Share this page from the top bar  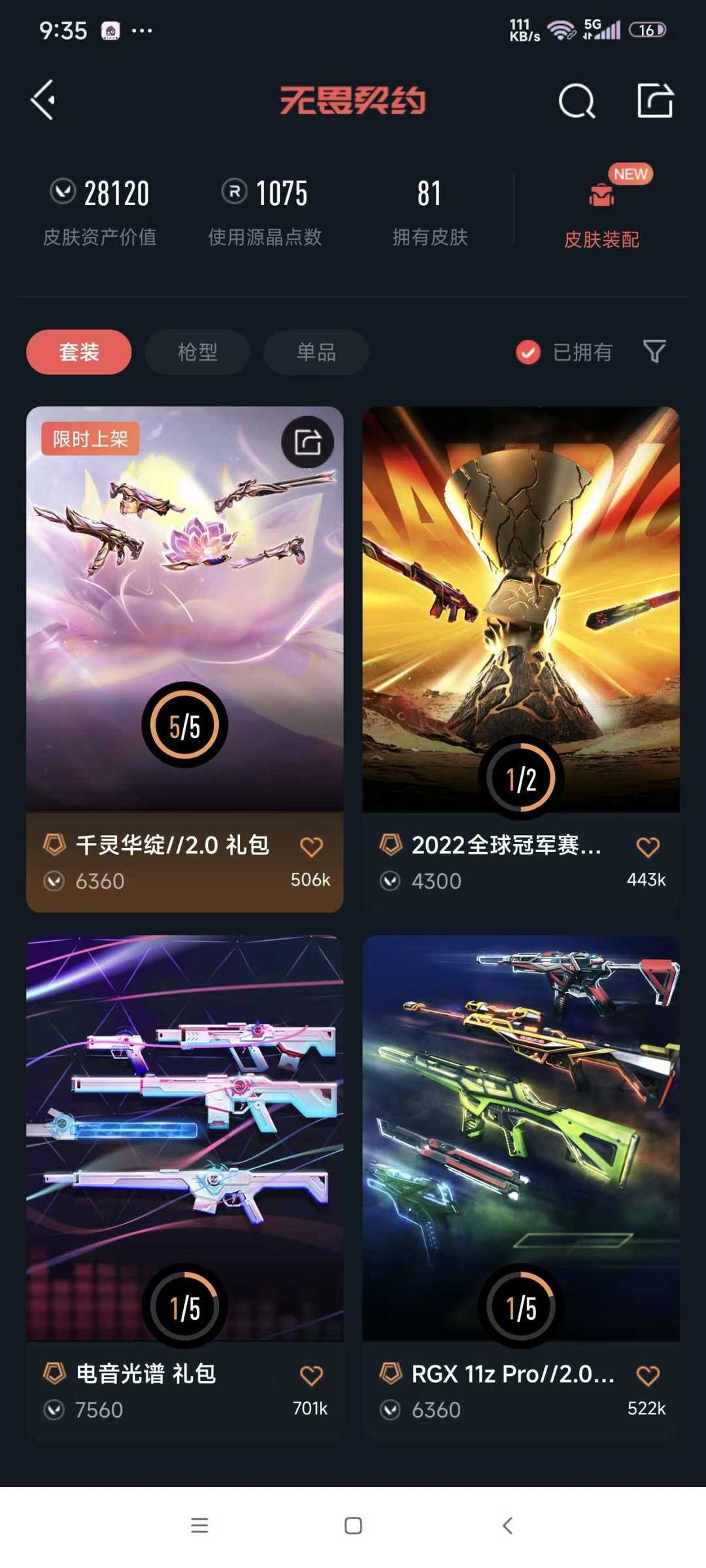(655, 101)
